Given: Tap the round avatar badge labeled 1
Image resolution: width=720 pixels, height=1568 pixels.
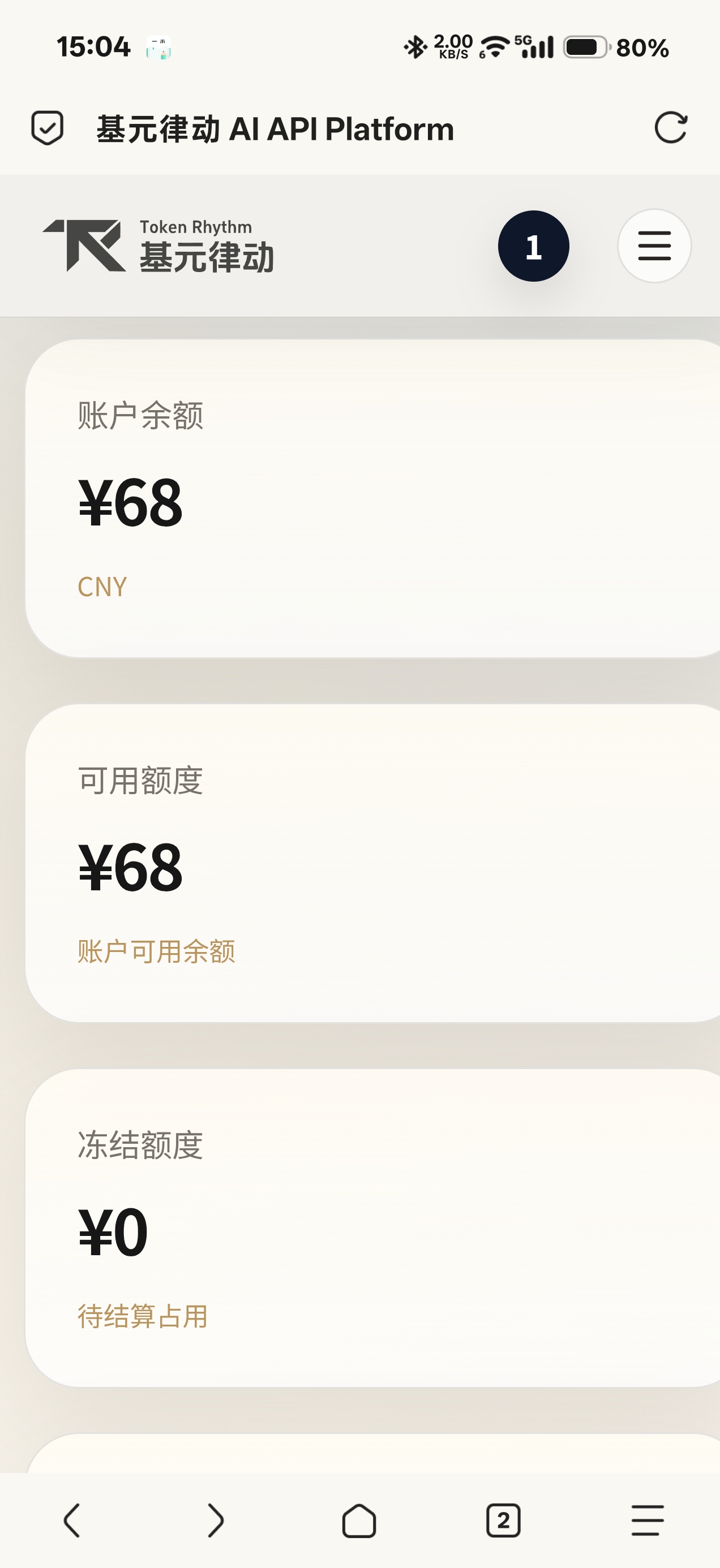Looking at the screenshot, I should tap(534, 246).
